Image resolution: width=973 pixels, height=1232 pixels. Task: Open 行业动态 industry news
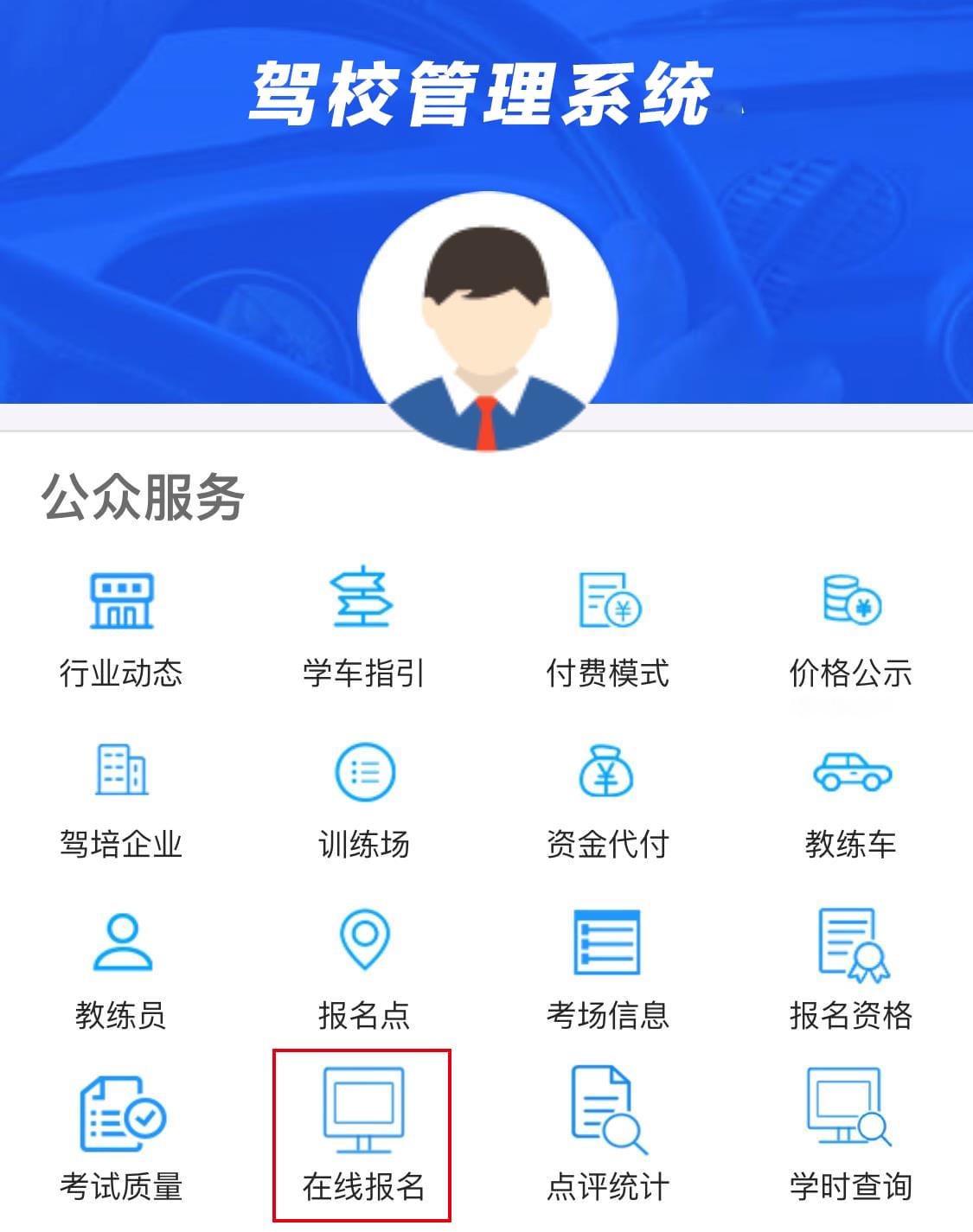121,629
